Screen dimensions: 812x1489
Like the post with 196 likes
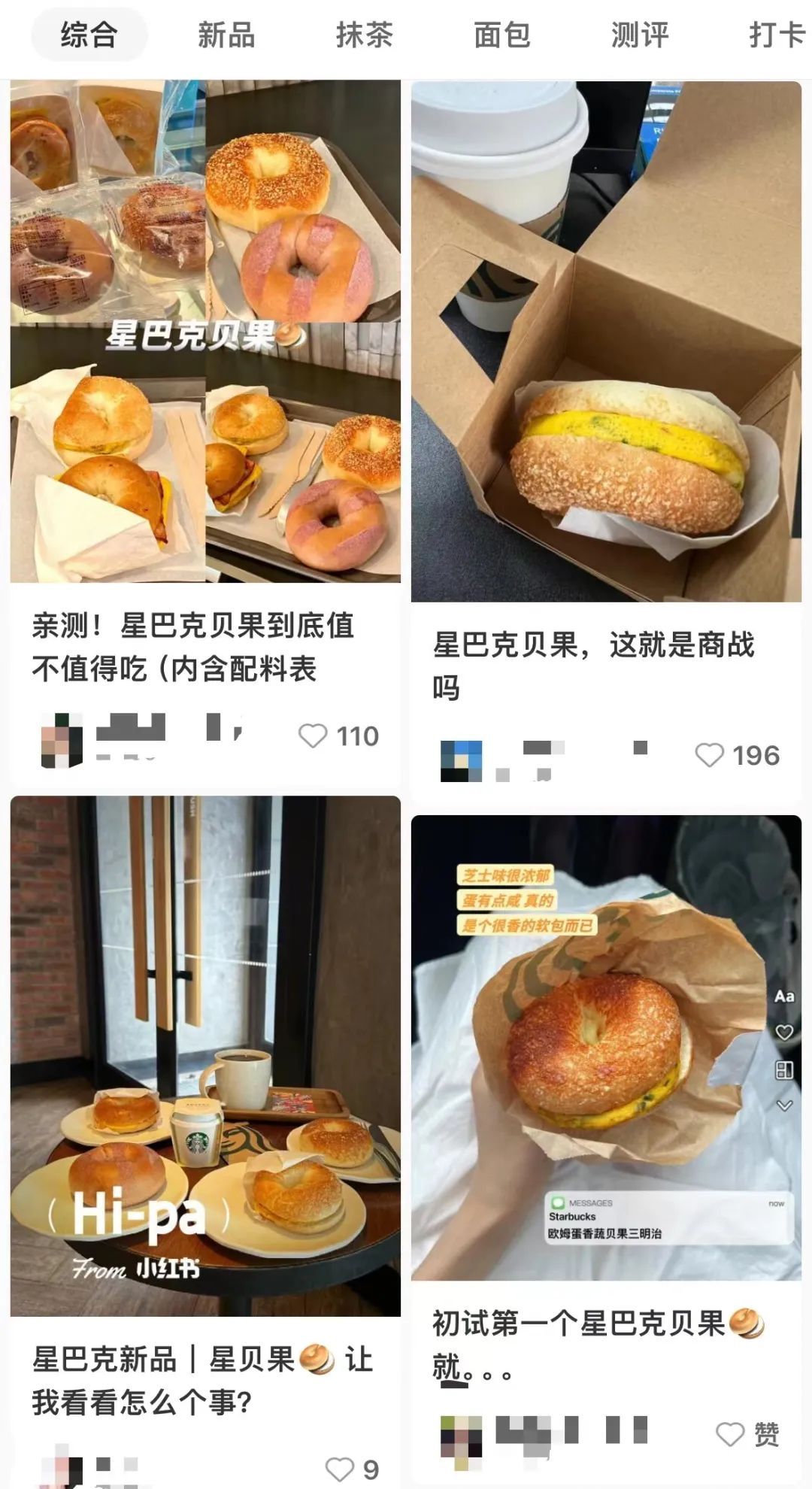tap(709, 755)
